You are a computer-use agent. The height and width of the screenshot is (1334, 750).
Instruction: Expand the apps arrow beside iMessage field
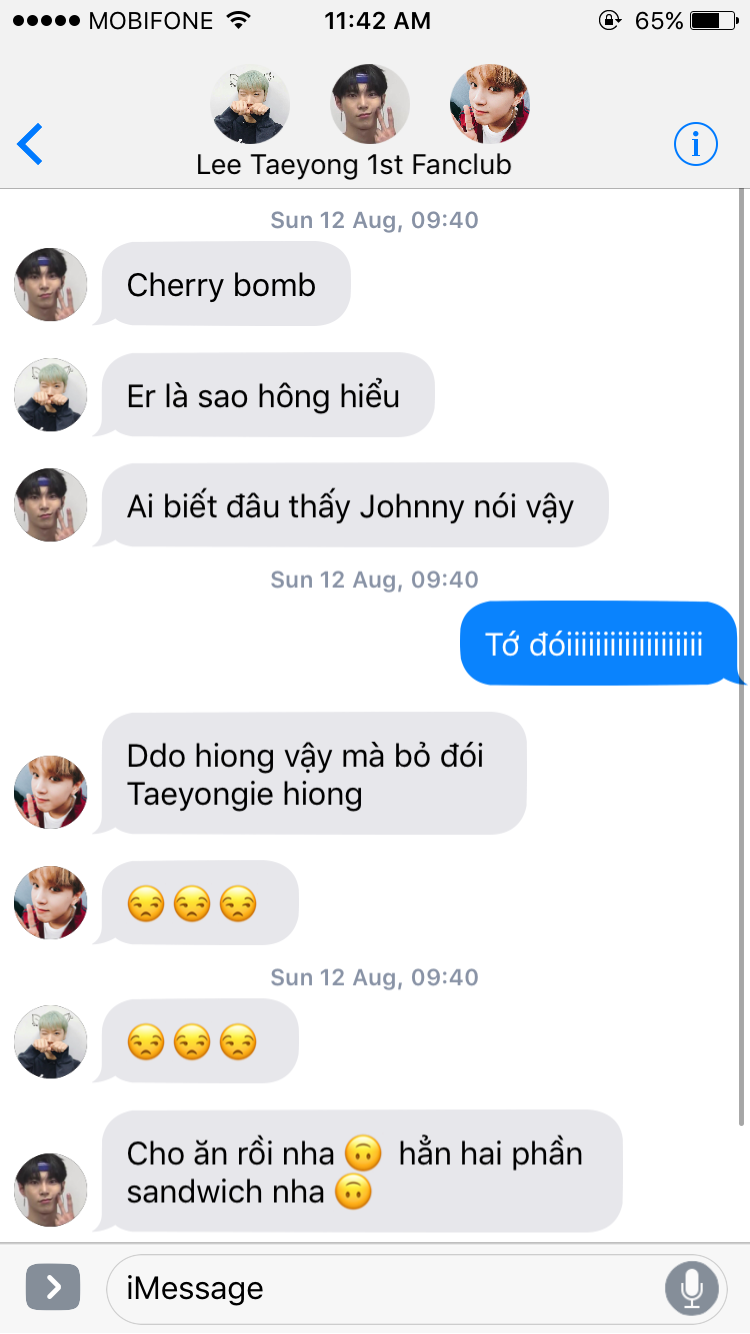52,1288
